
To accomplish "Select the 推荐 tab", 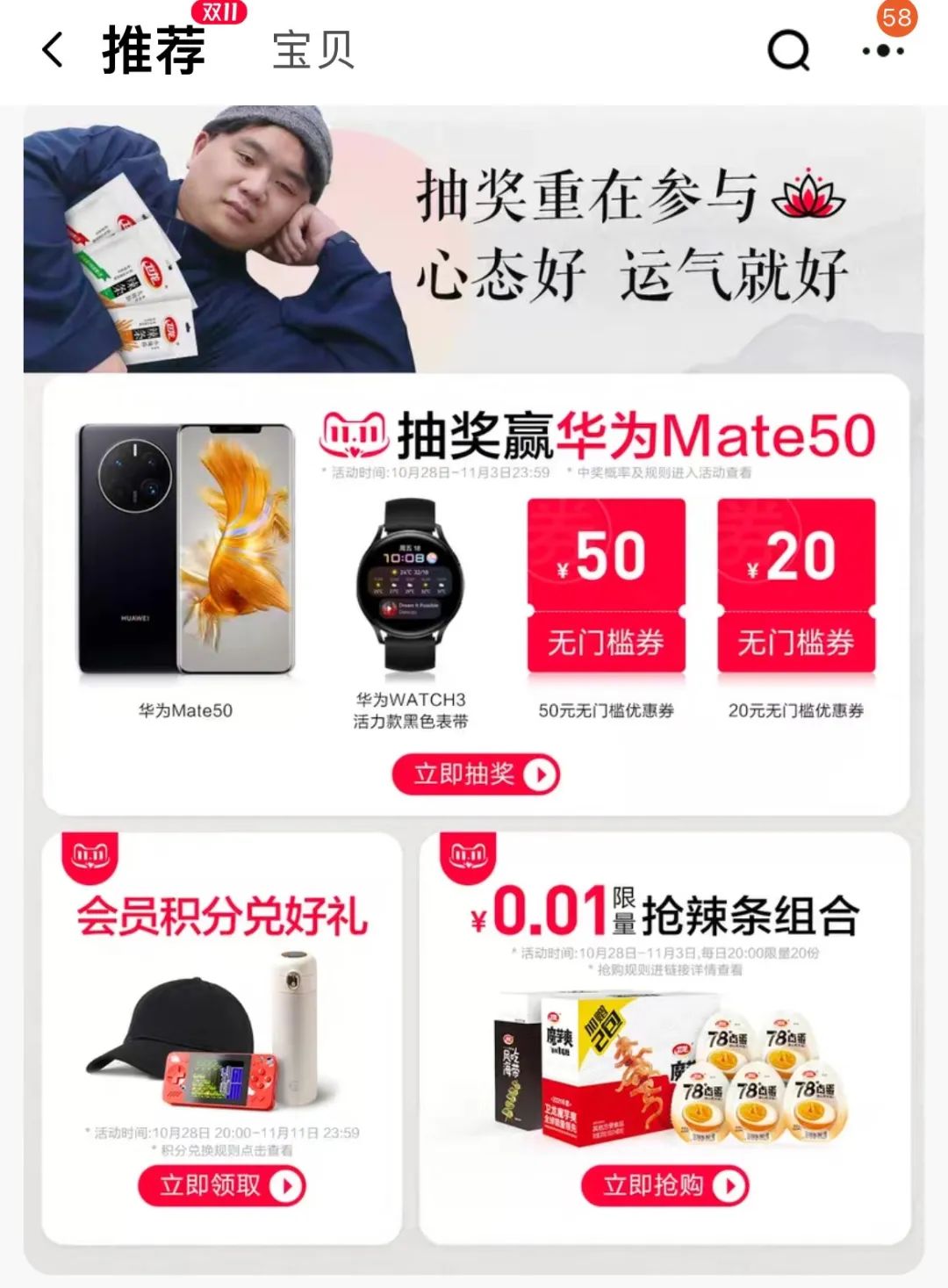I will click(x=154, y=50).
